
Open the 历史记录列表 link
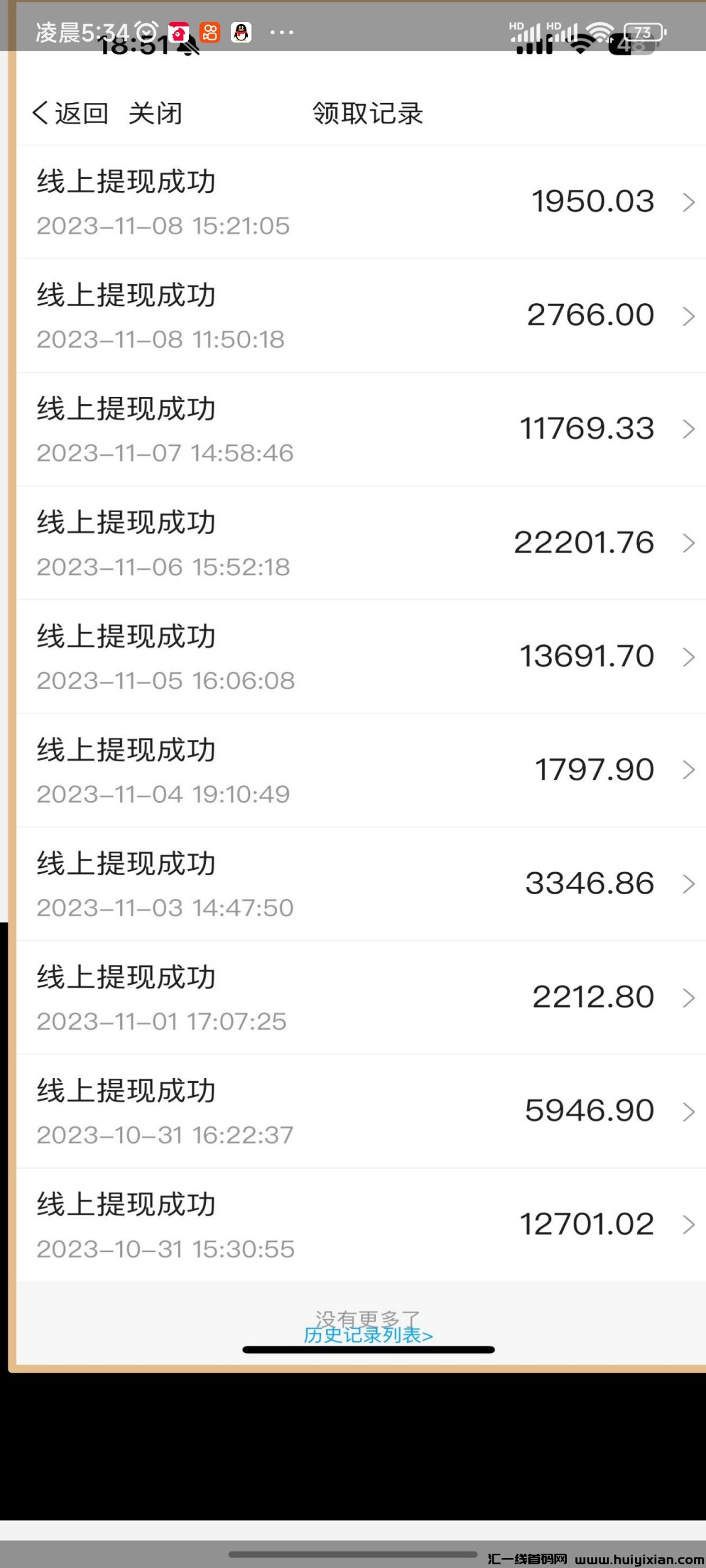point(368,1335)
